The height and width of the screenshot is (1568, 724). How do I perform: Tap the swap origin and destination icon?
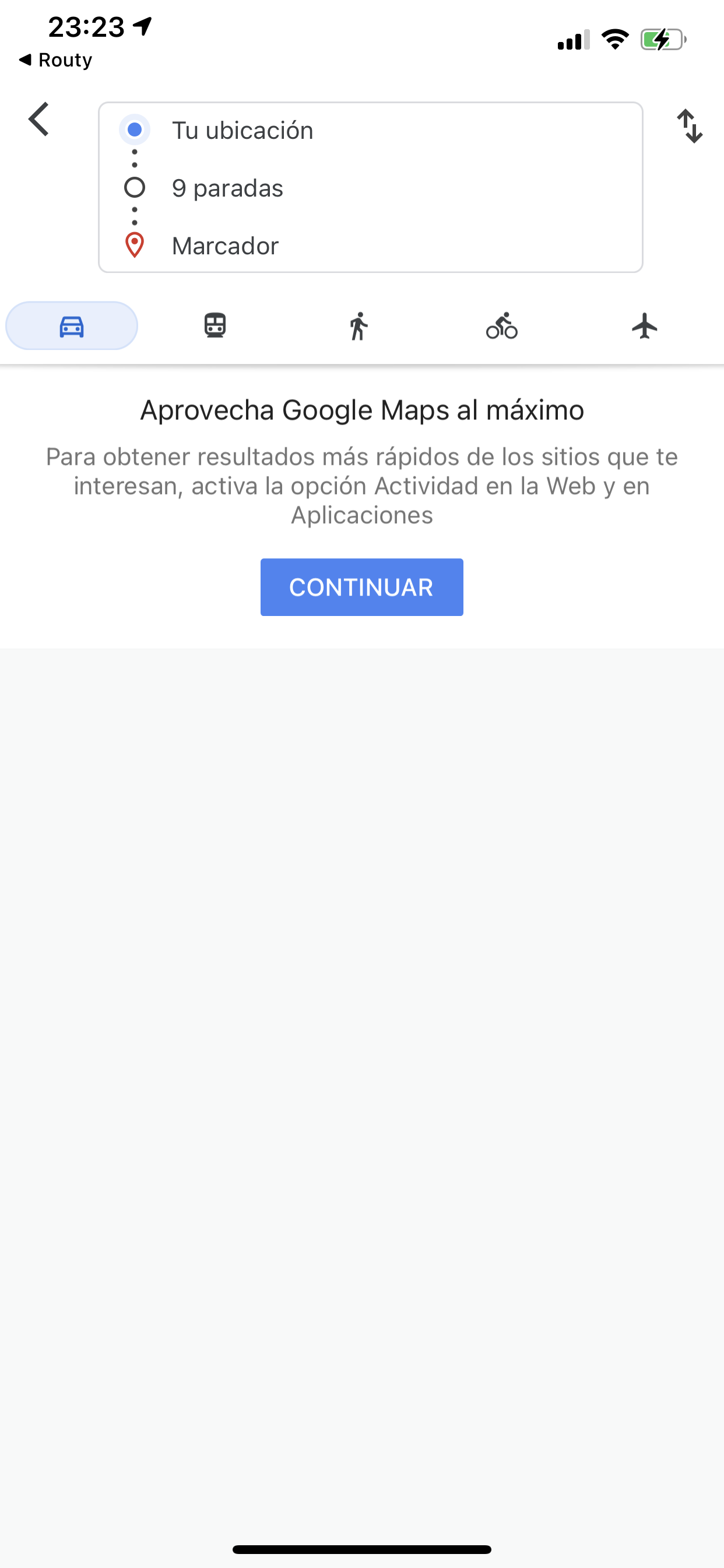690,126
